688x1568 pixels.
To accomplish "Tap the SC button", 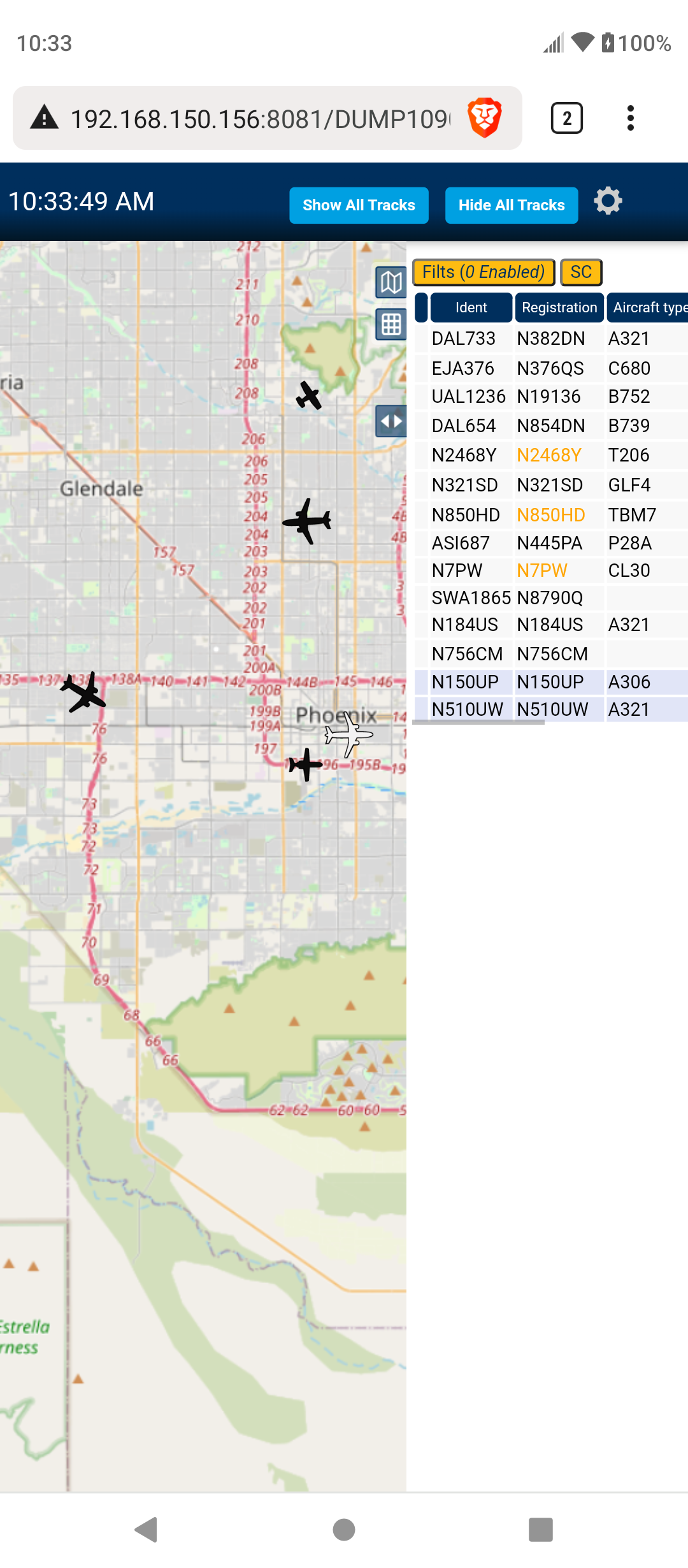I will [581, 272].
